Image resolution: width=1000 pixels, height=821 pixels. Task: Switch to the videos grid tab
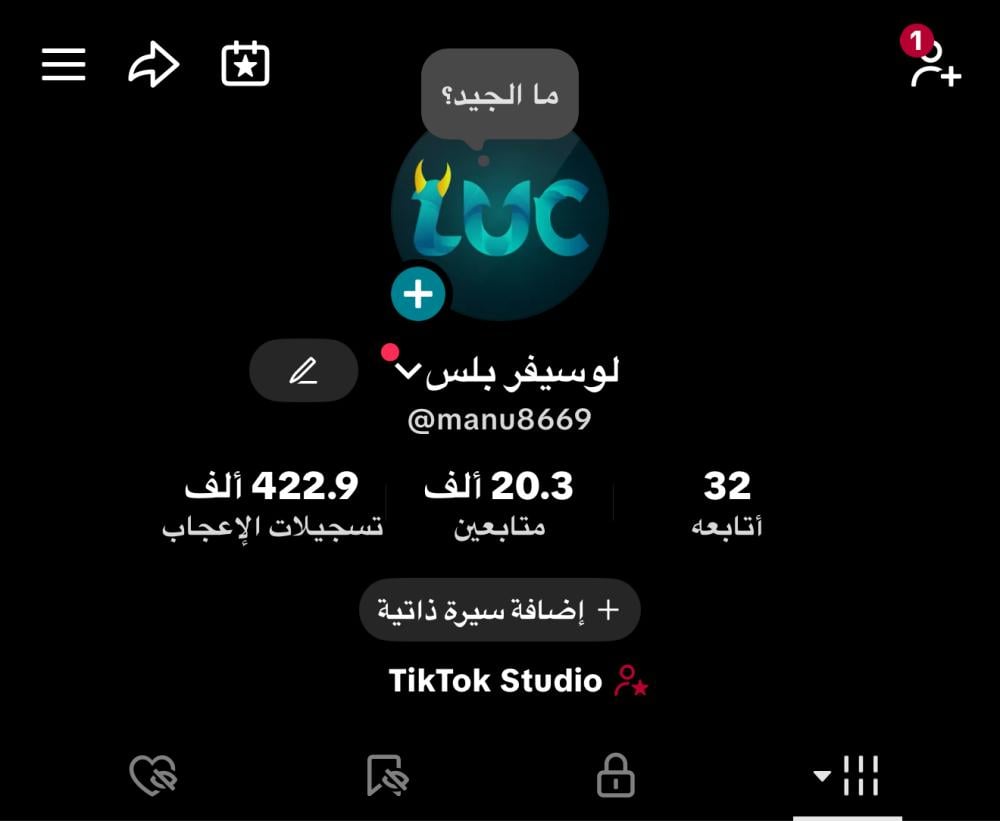click(848, 775)
